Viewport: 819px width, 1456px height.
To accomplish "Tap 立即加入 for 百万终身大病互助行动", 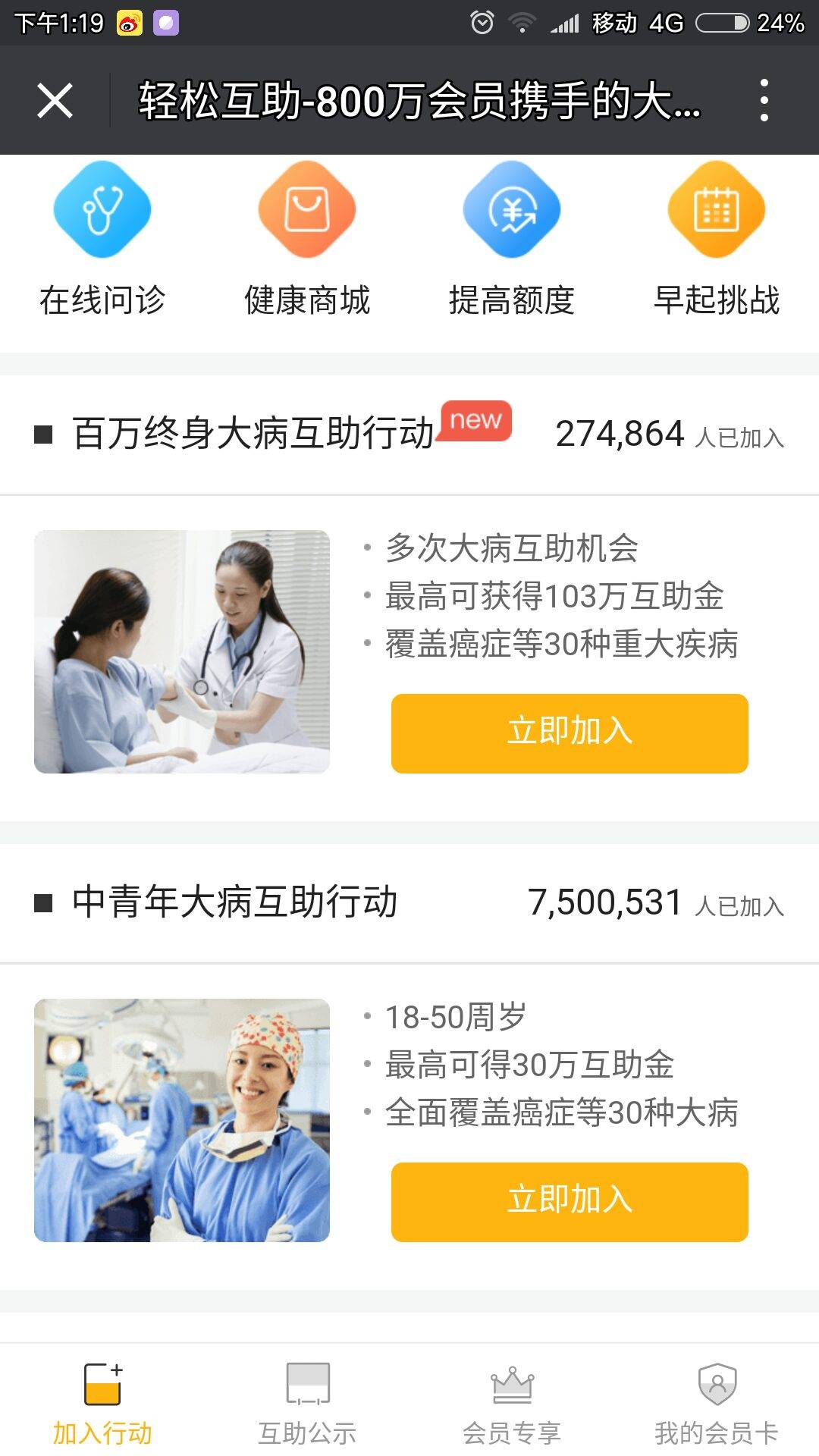I will [x=570, y=733].
